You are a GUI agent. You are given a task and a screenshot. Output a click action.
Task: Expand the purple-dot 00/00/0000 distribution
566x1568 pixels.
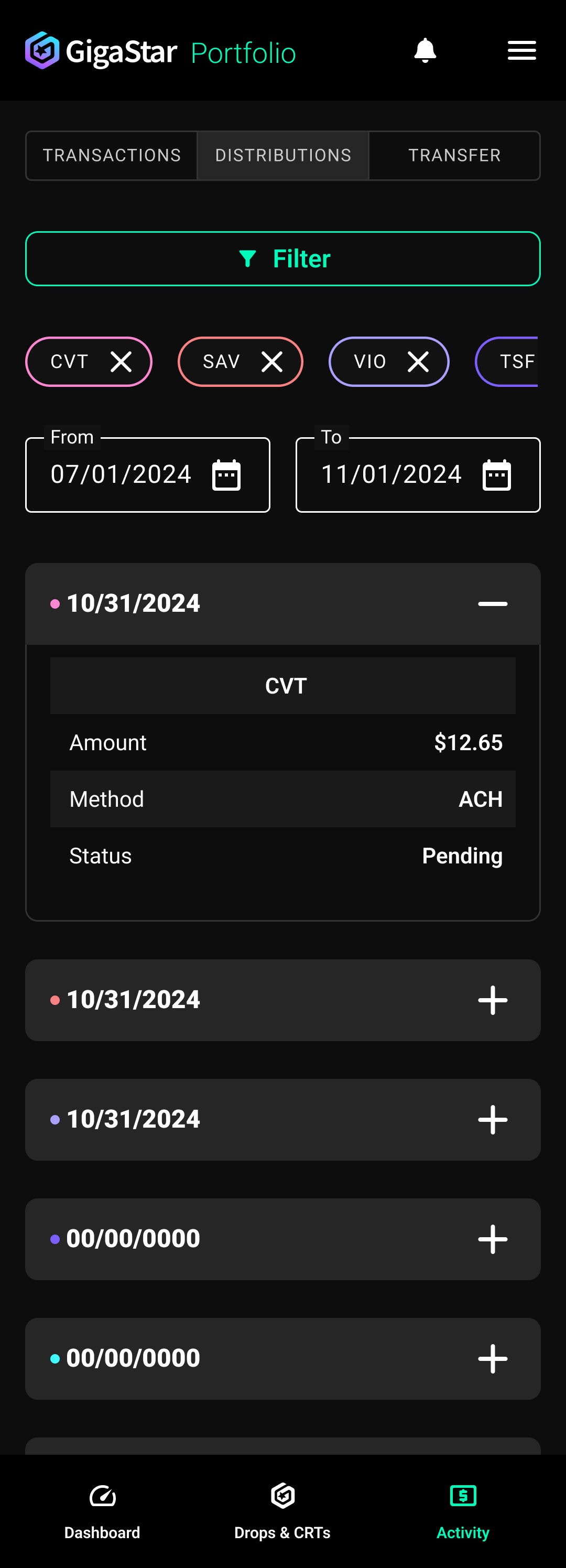tap(492, 1239)
